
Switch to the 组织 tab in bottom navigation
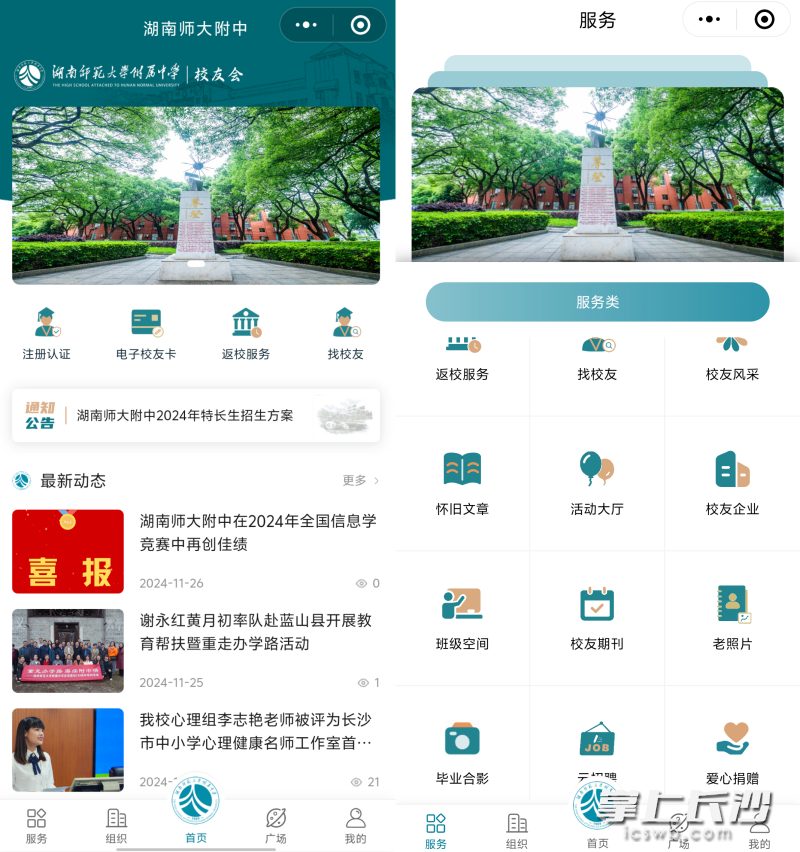[115, 825]
